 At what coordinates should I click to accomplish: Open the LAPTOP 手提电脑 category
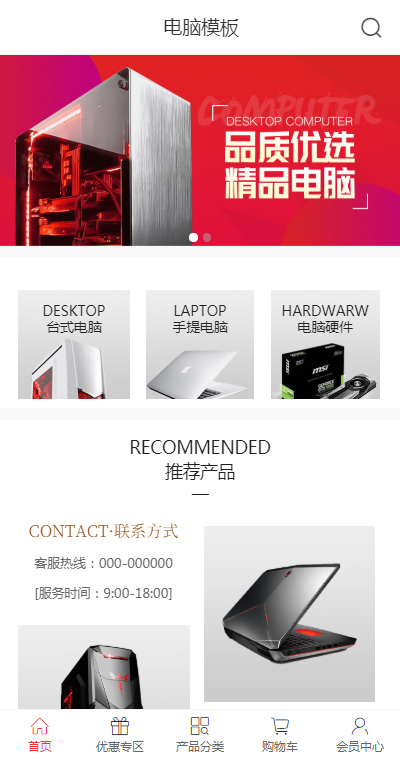tap(200, 344)
